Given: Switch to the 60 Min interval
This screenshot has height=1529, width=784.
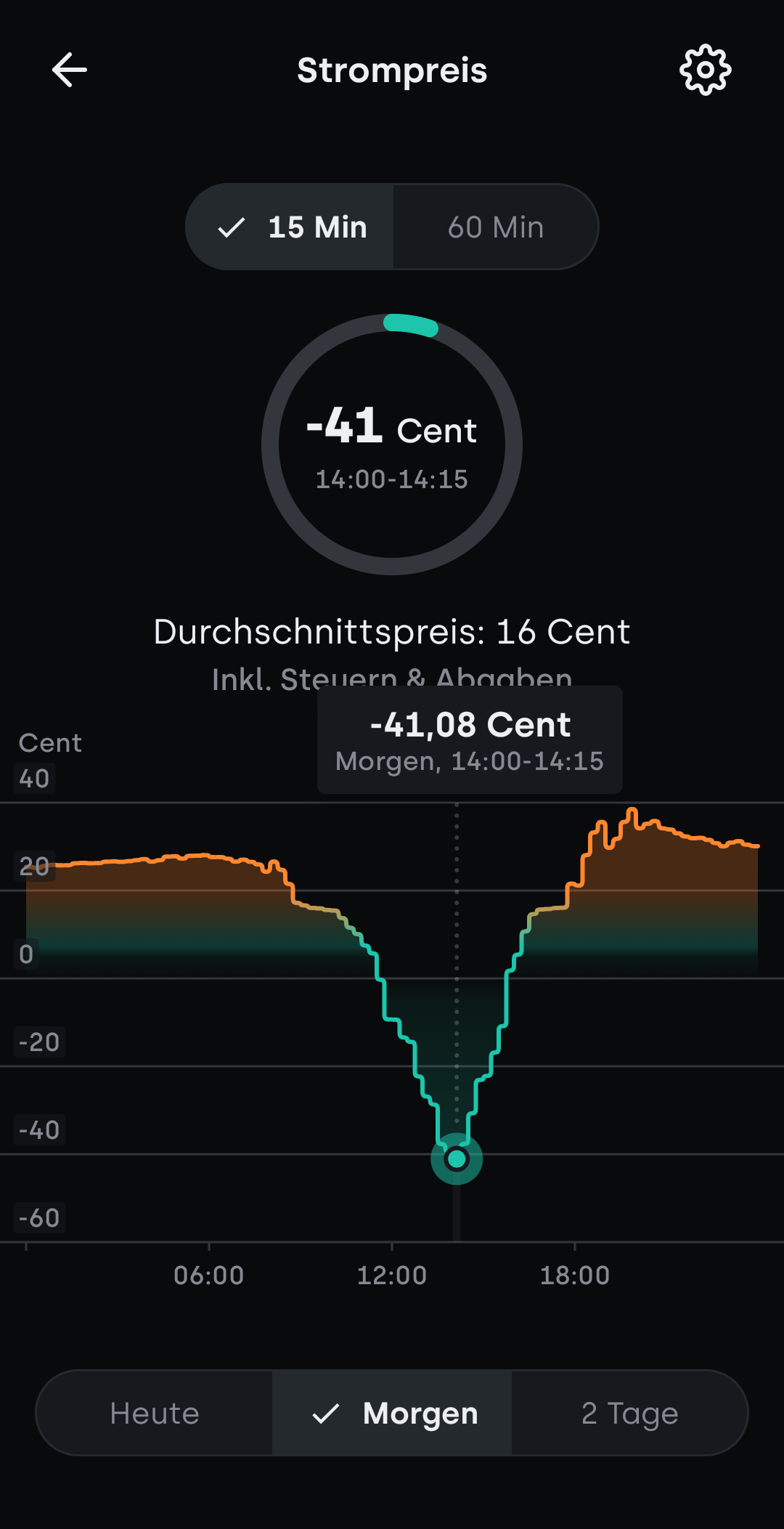Looking at the screenshot, I should coord(496,227).
